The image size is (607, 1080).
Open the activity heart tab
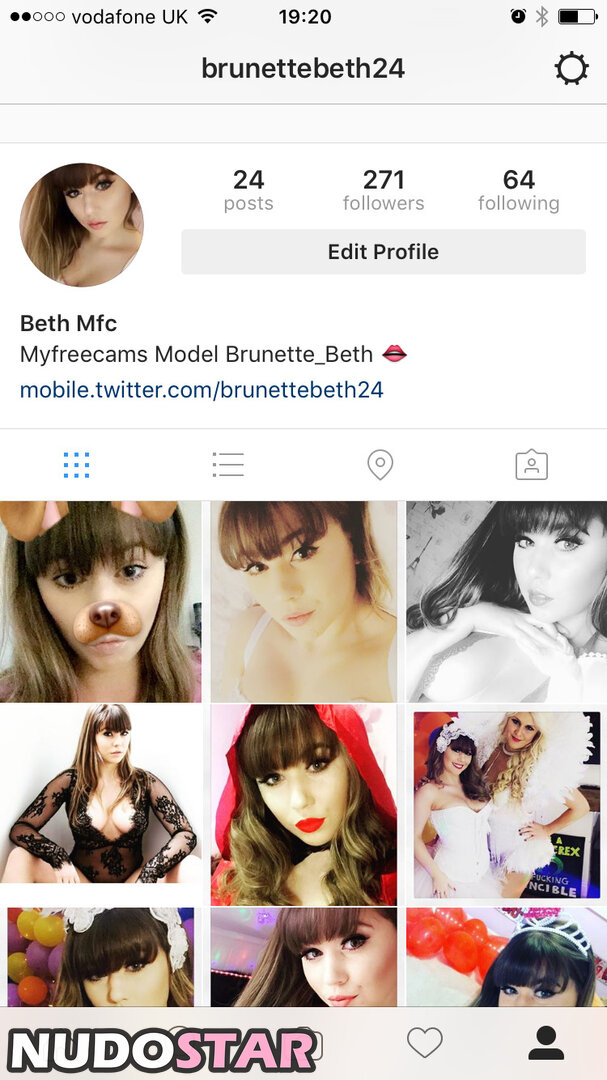tap(425, 1044)
